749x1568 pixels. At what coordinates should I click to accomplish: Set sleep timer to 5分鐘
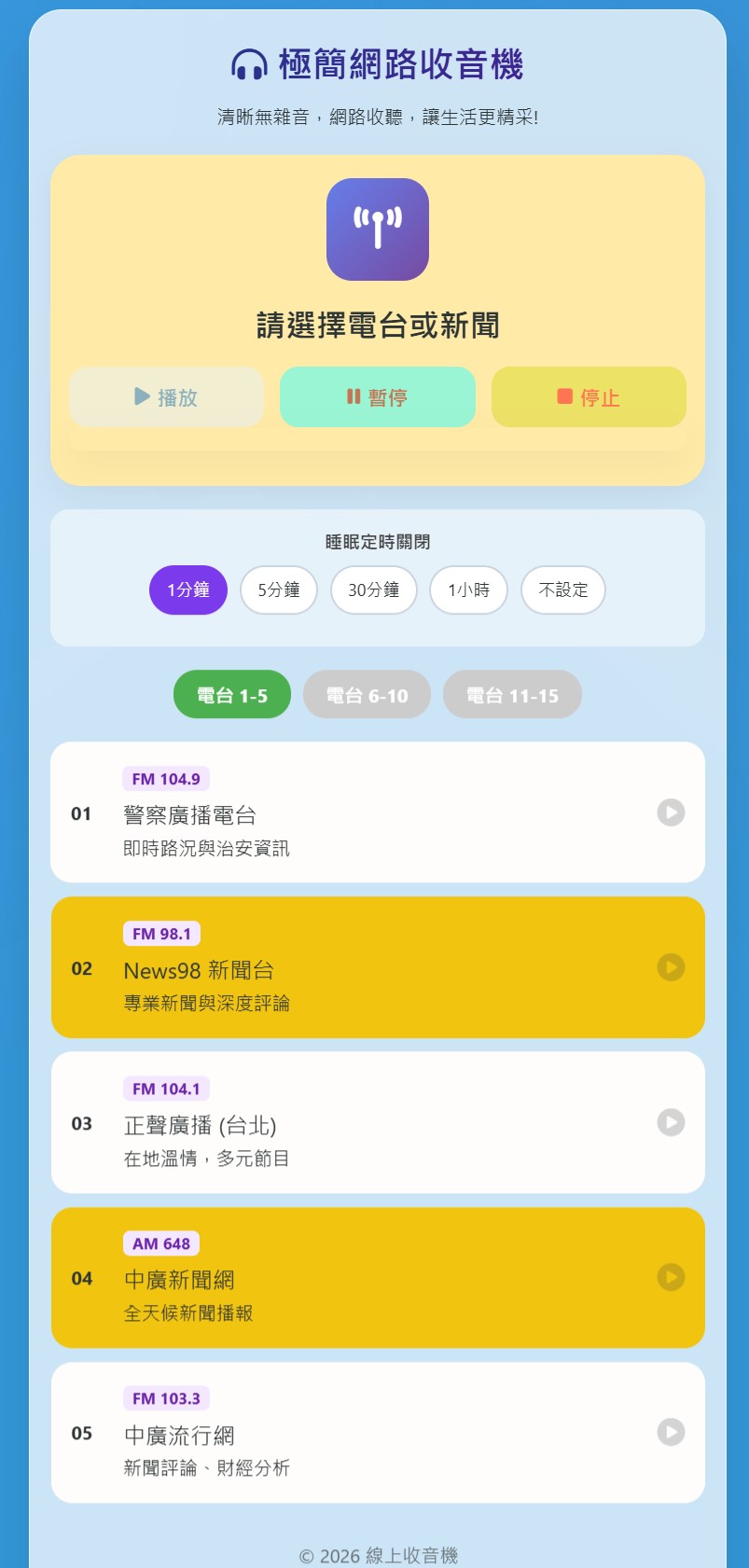pyautogui.click(x=279, y=590)
